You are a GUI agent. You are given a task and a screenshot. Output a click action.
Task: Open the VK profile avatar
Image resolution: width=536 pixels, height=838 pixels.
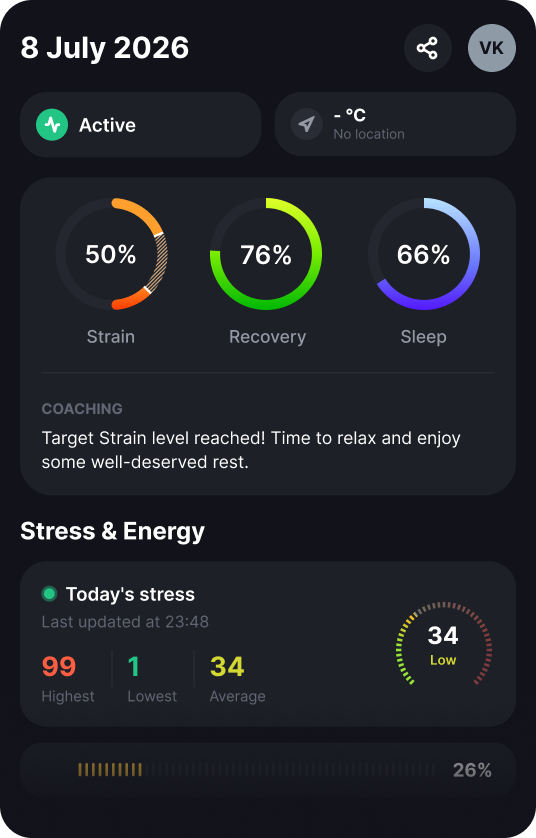pos(492,48)
